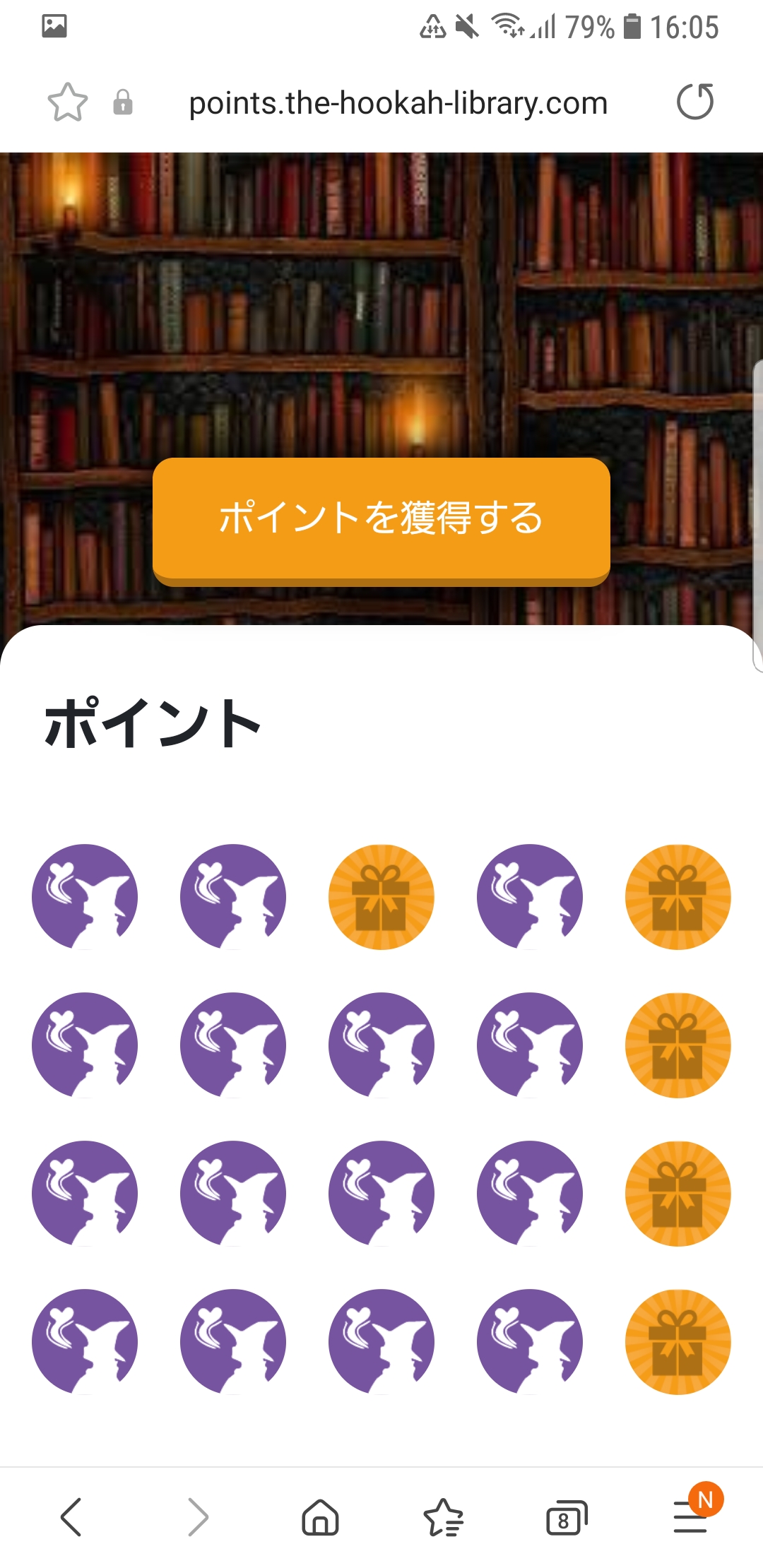Open the address bar URL
The image size is (763, 1568).
pyautogui.click(x=398, y=103)
